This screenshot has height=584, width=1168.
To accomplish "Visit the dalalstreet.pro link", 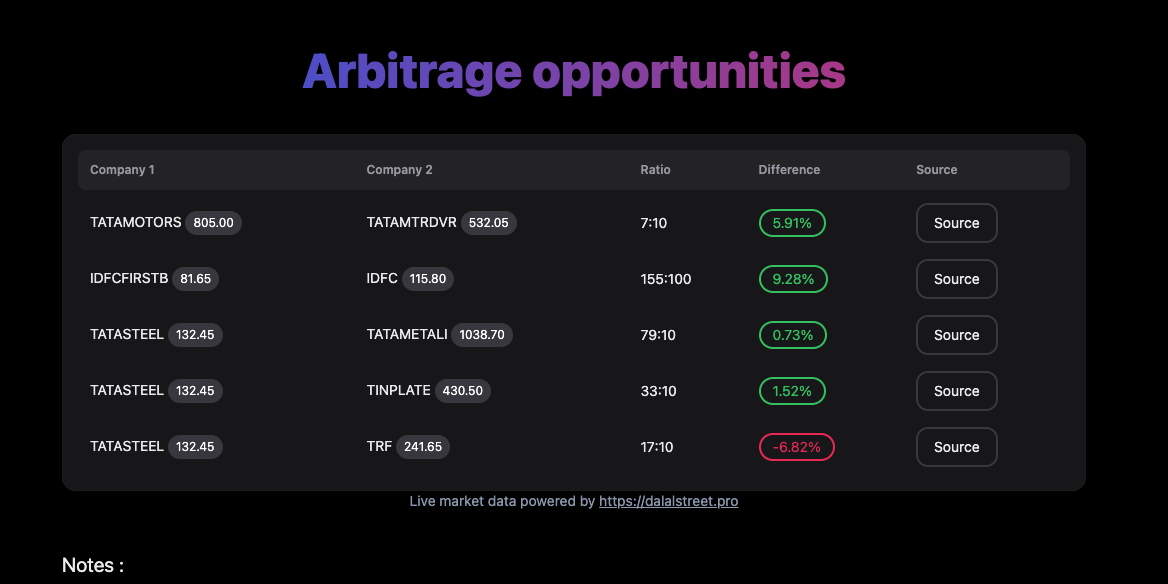I will click(x=668, y=501).
